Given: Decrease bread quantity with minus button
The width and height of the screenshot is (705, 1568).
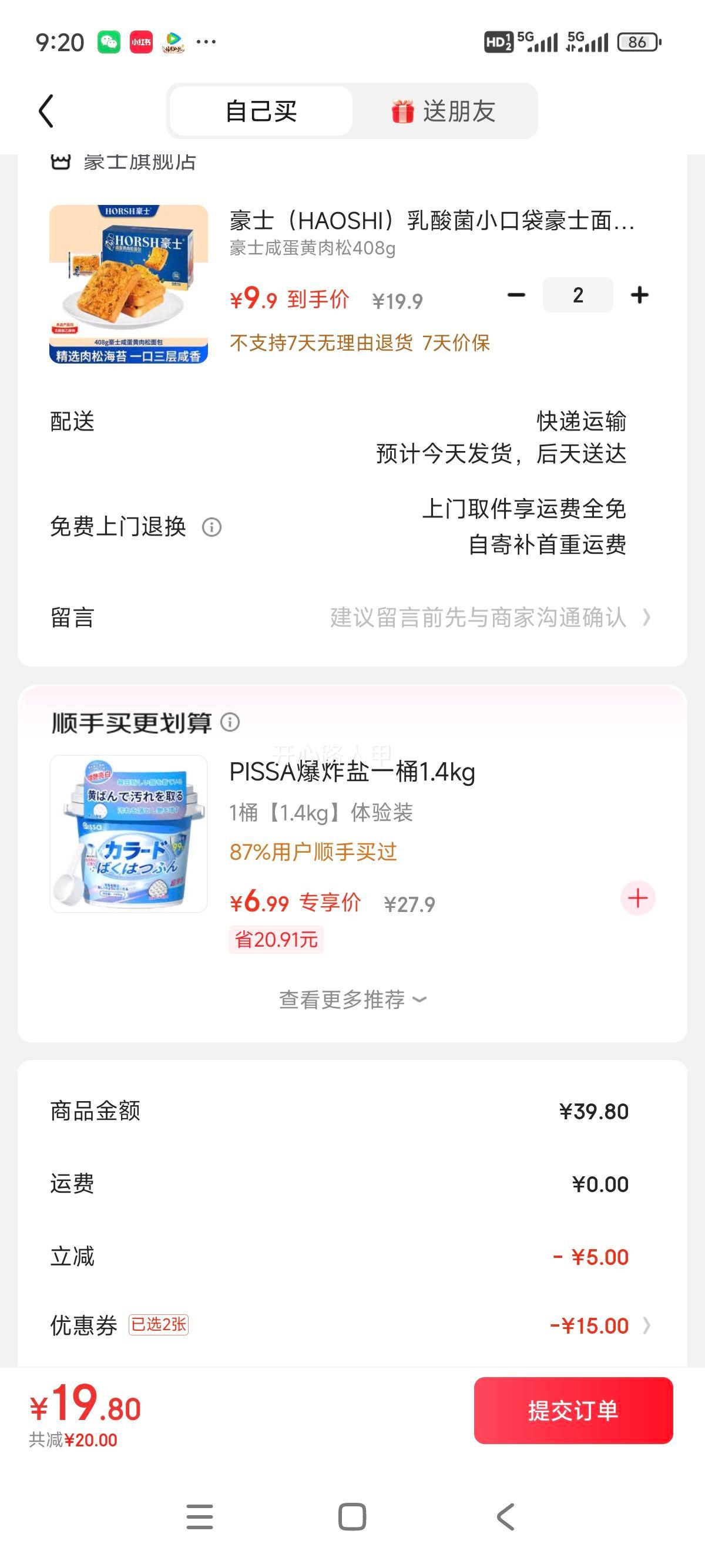Looking at the screenshot, I should tap(516, 295).
